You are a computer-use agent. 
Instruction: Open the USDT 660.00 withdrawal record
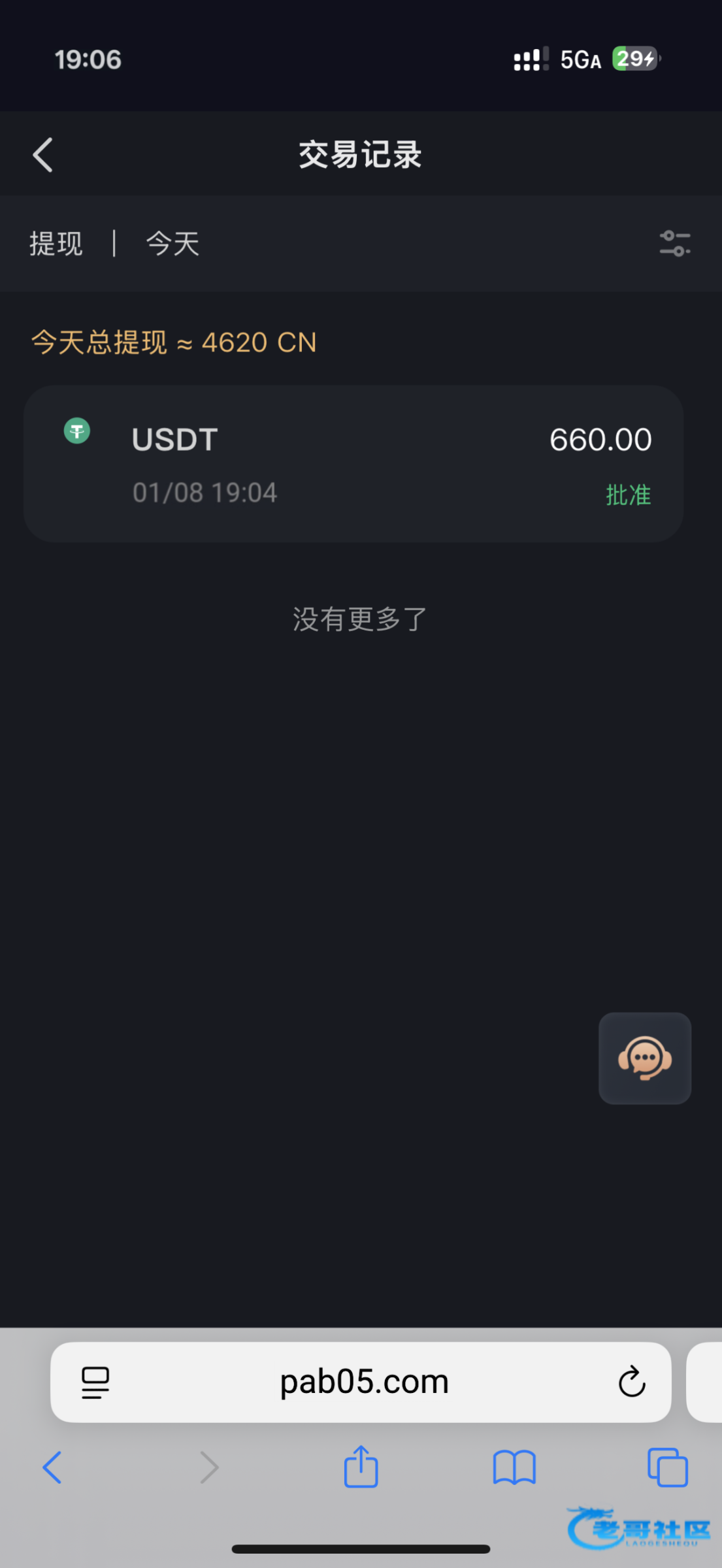[x=353, y=464]
